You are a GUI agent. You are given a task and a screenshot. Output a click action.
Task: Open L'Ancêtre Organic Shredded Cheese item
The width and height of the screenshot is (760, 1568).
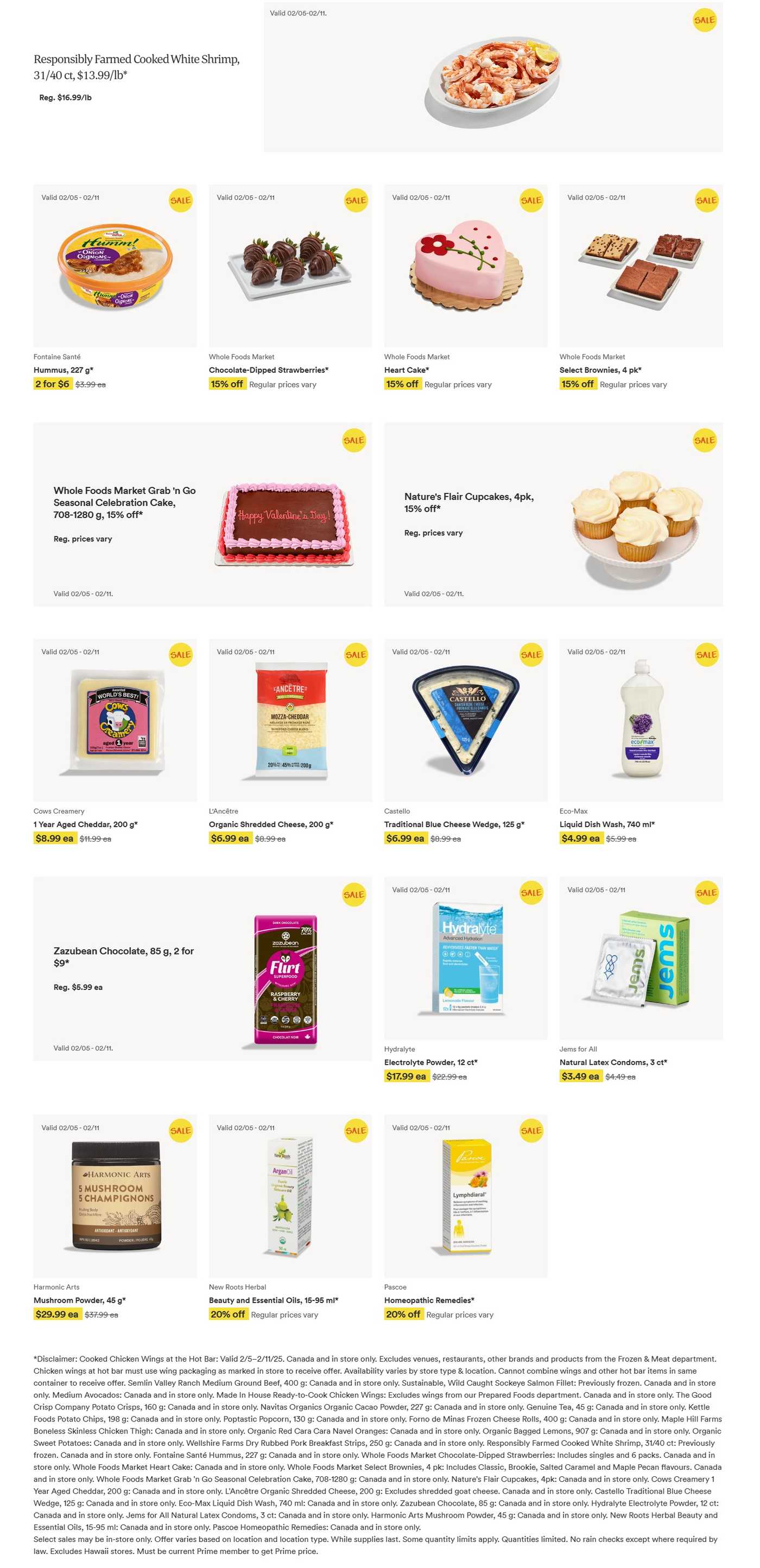[x=290, y=741]
